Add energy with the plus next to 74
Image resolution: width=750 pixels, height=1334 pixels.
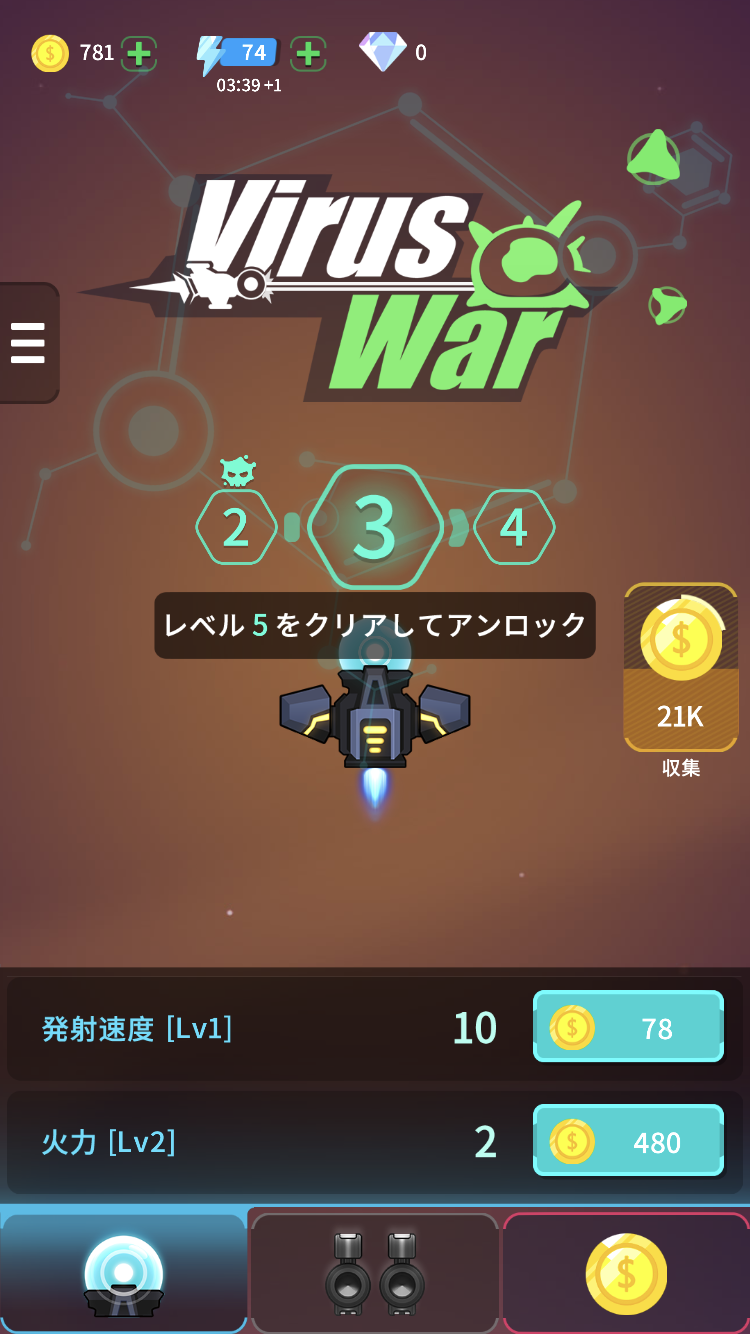pyautogui.click(x=308, y=53)
